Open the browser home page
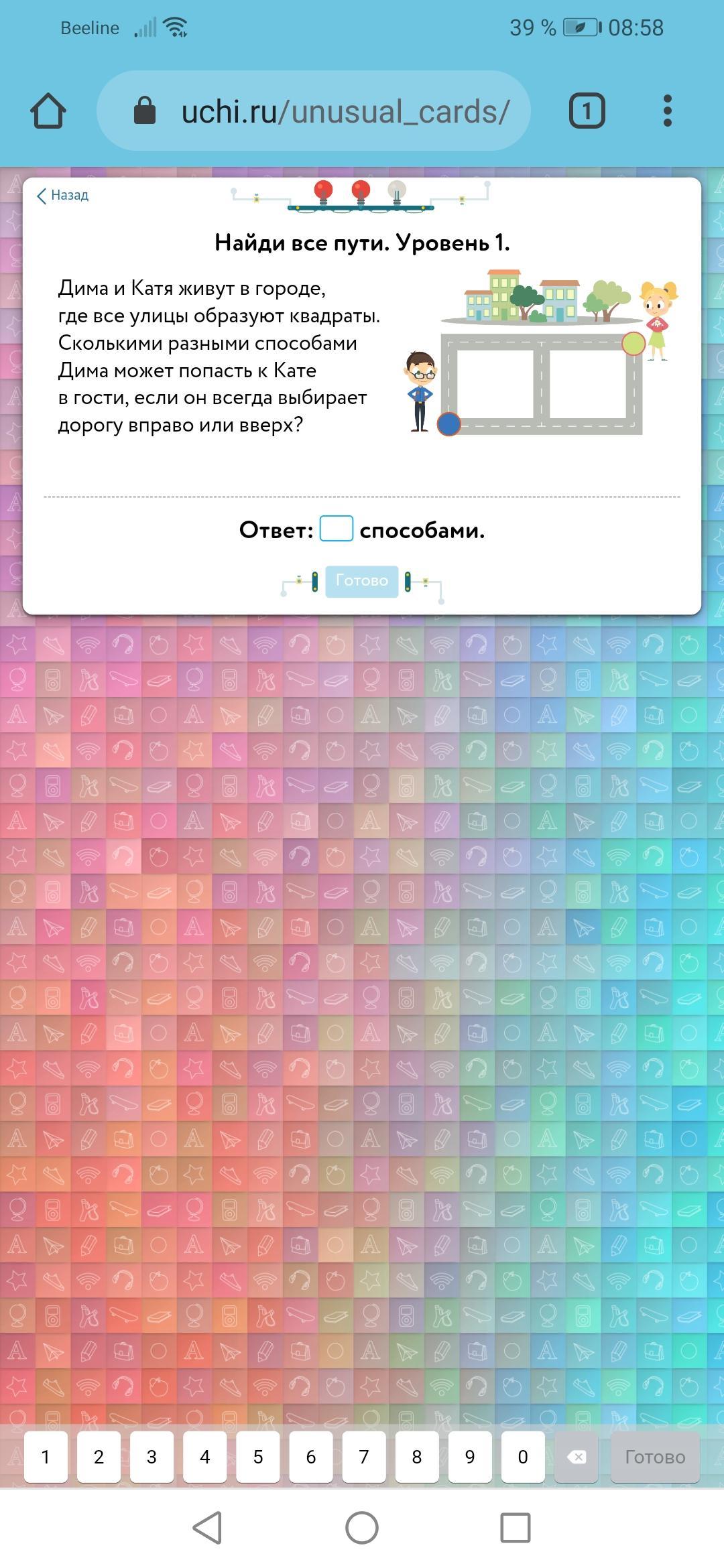The width and height of the screenshot is (724, 1568). [48, 111]
